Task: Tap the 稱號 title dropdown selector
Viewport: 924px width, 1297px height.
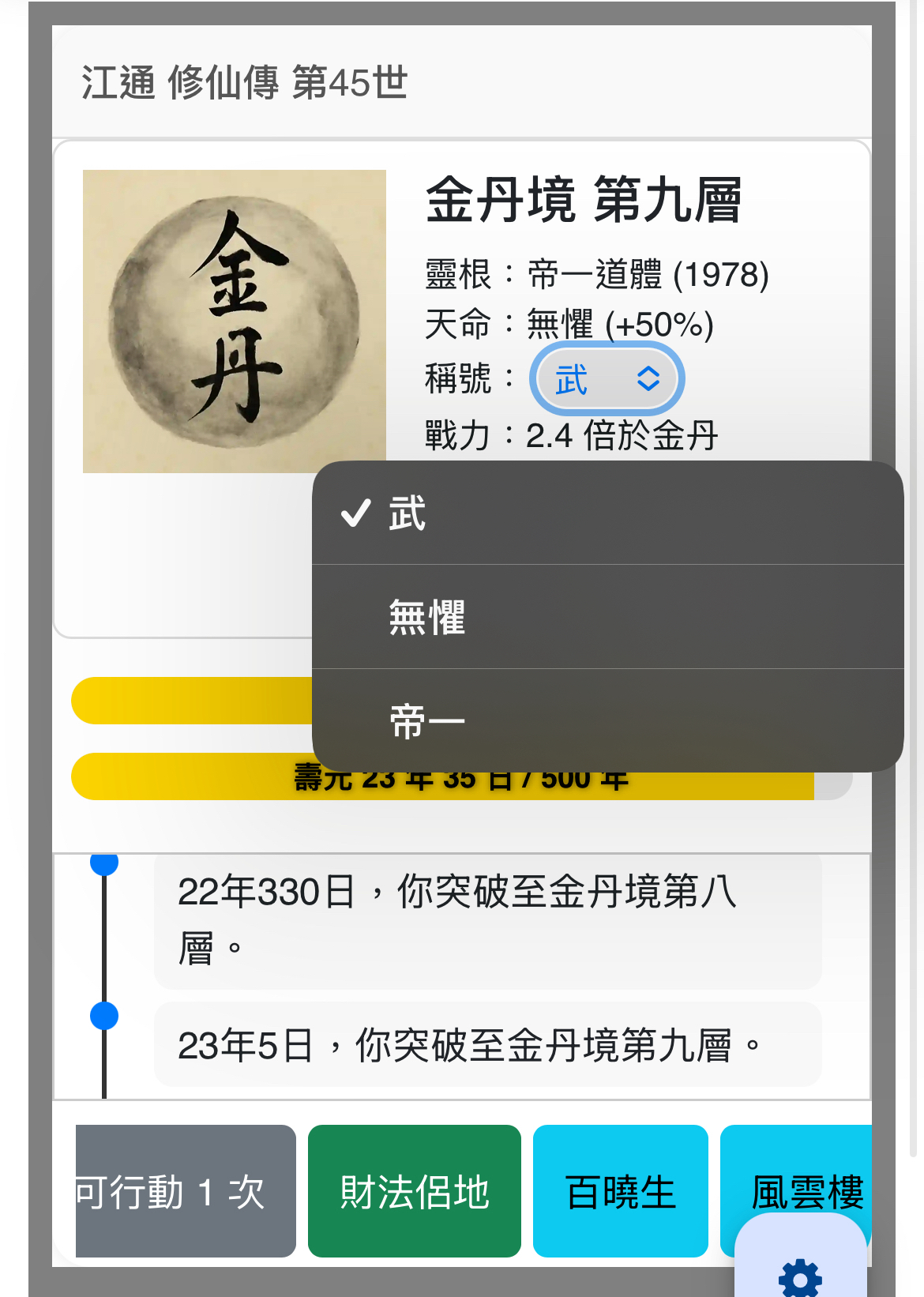Action: 607,379
